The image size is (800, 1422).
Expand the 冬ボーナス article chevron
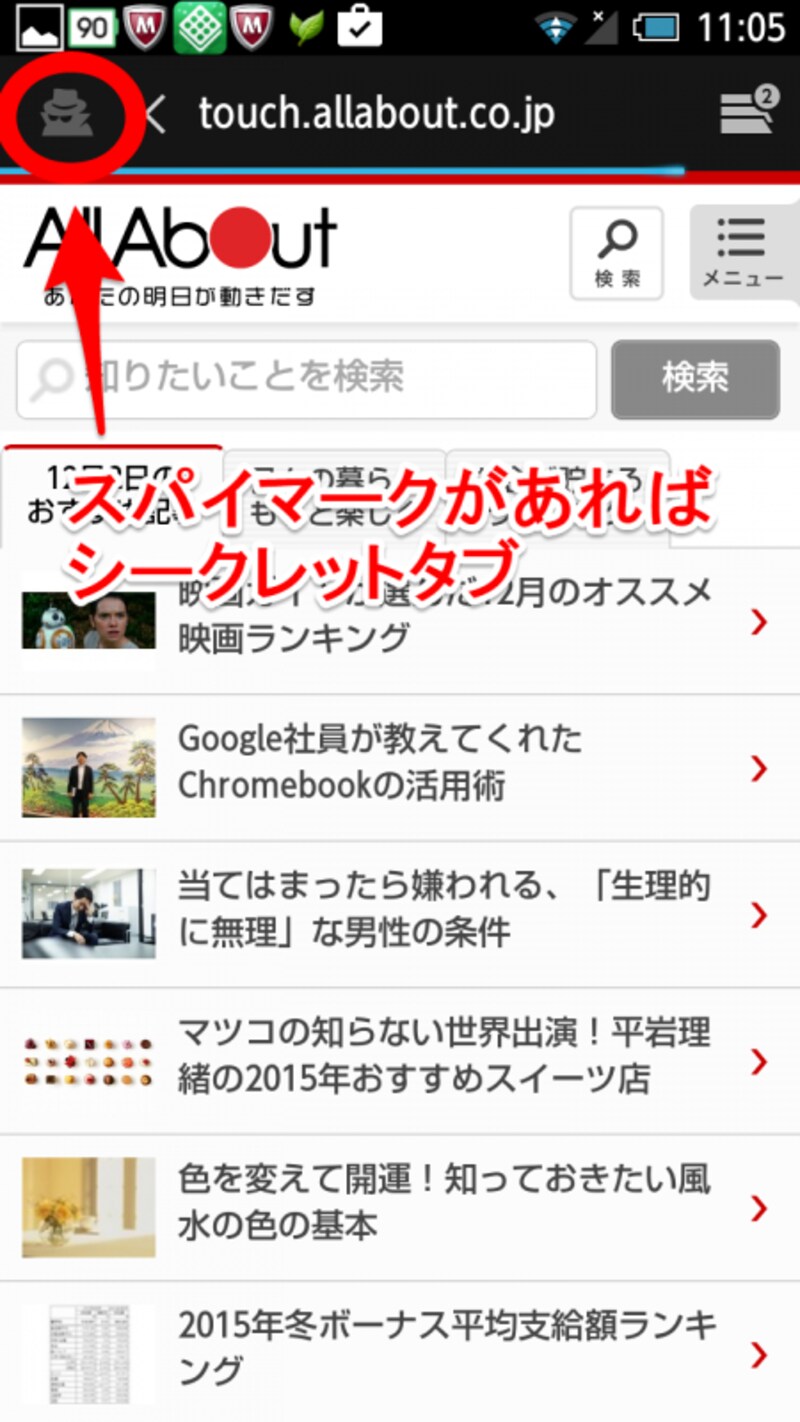coord(758,1354)
